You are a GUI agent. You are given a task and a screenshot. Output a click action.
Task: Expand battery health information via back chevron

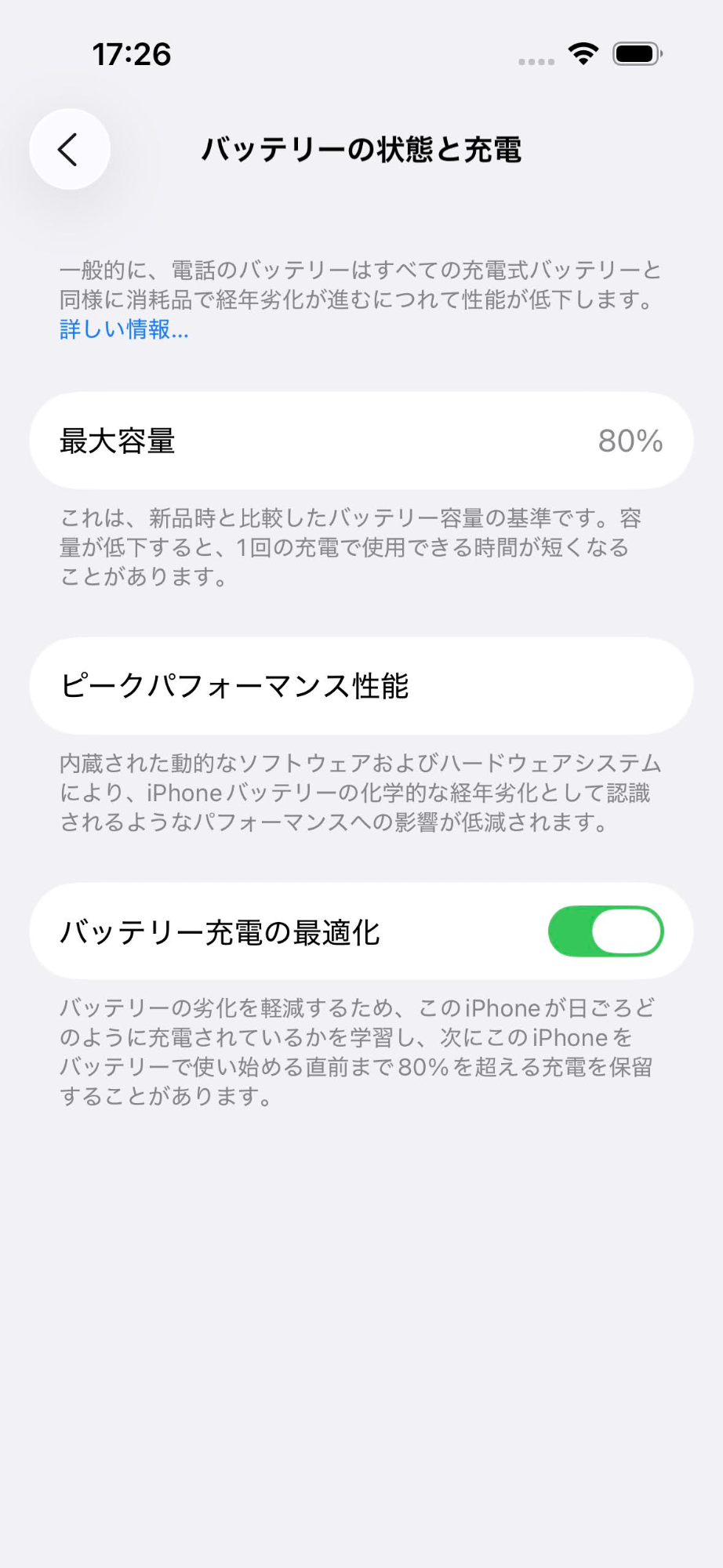coord(69,150)
